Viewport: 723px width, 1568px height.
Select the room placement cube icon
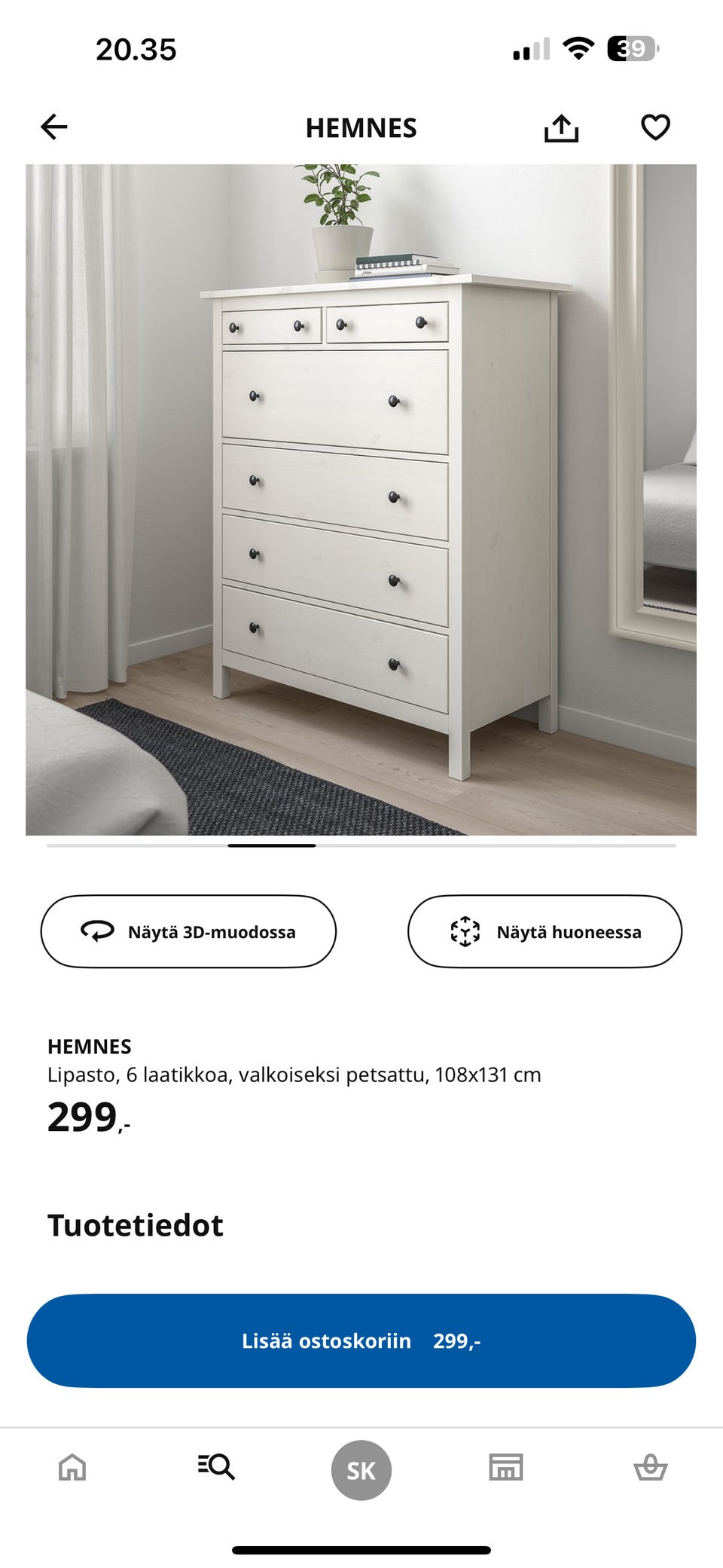tap(467, 931)
